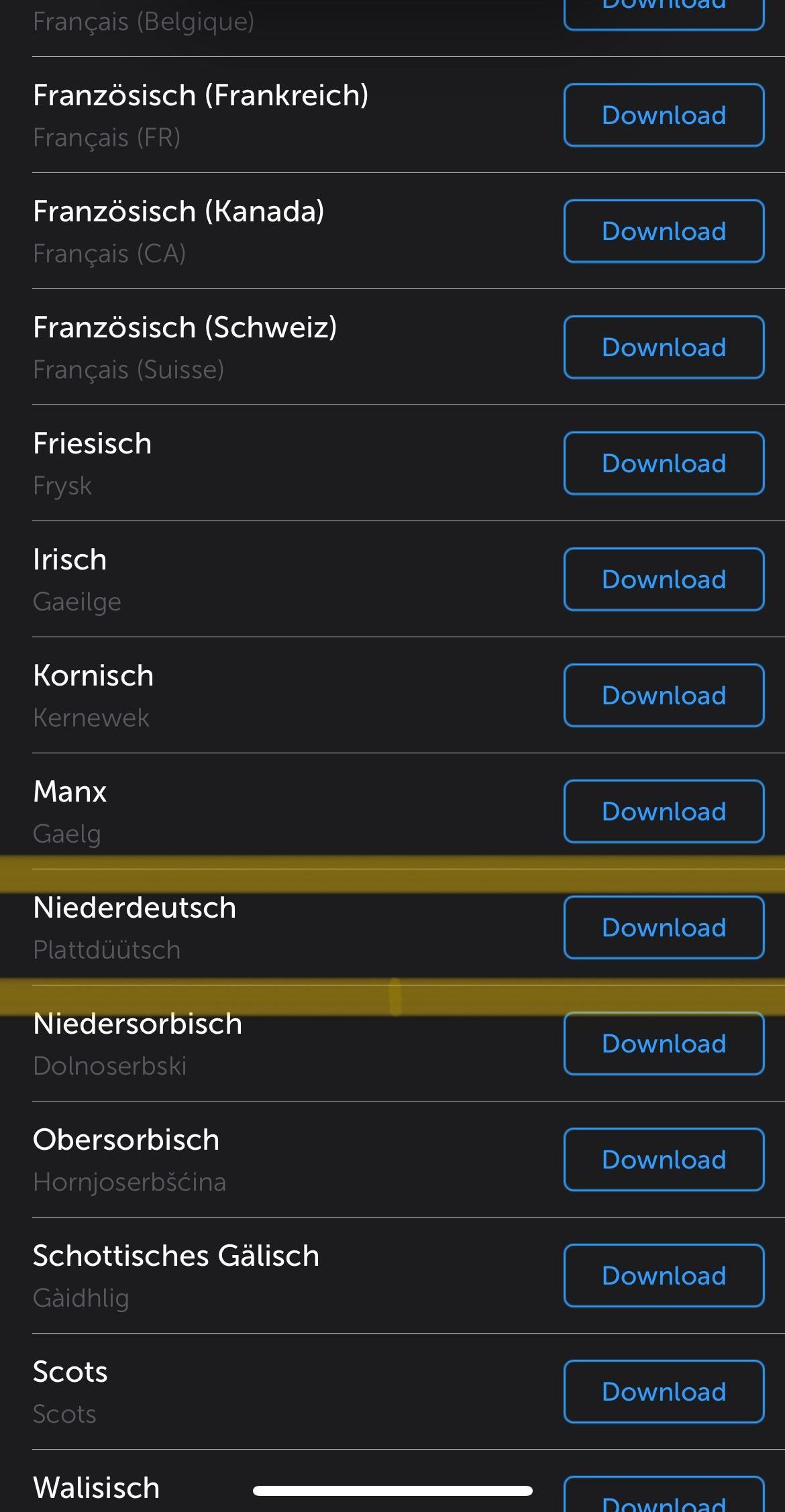The image size is (785, 1512).
Task: Download the Friesisch language pack
Action: tap(664, 464)
